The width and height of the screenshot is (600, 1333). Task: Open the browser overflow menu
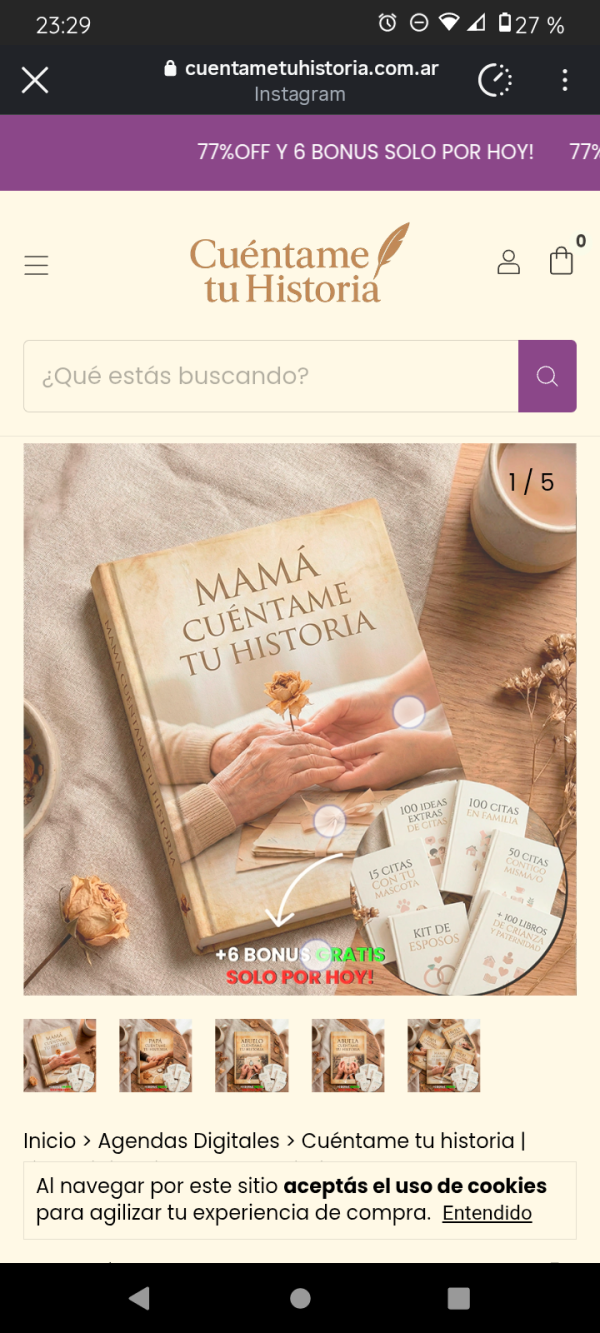pyautogui.click(x=565, y=80)
